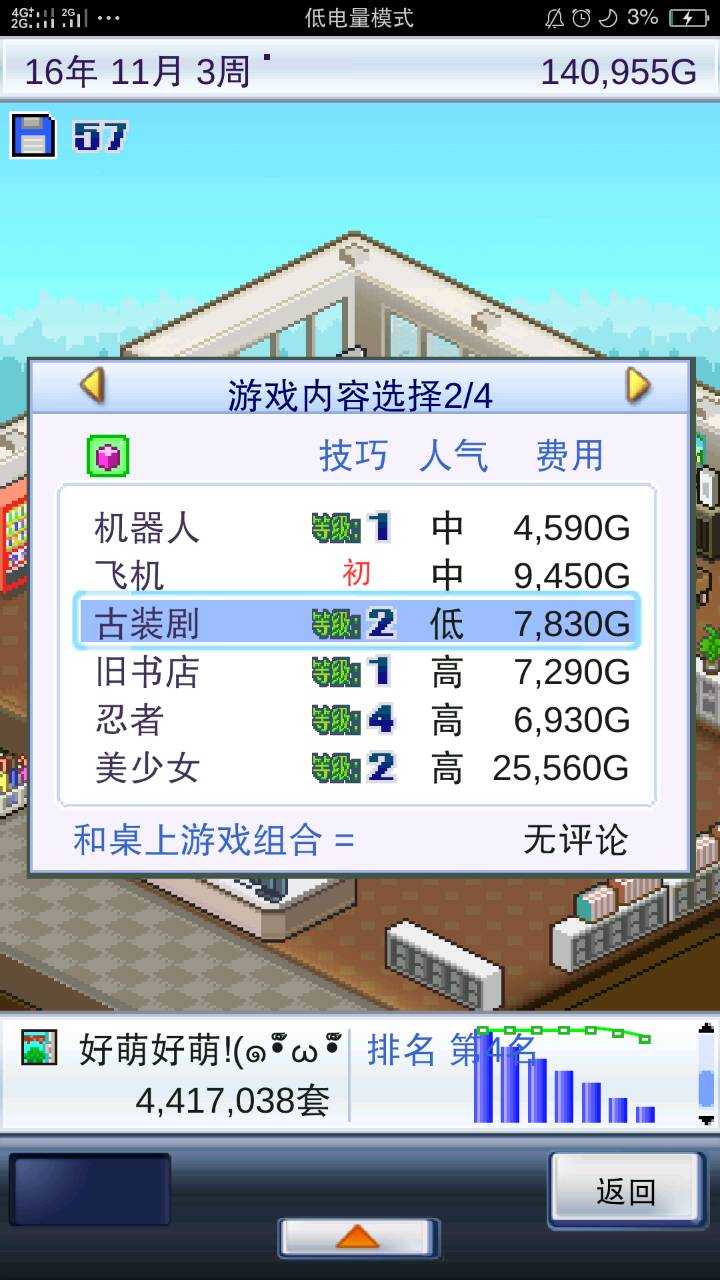Screen dimensions: 720x1280
Task: Choose 飞机 as game content
Action: 358,576
